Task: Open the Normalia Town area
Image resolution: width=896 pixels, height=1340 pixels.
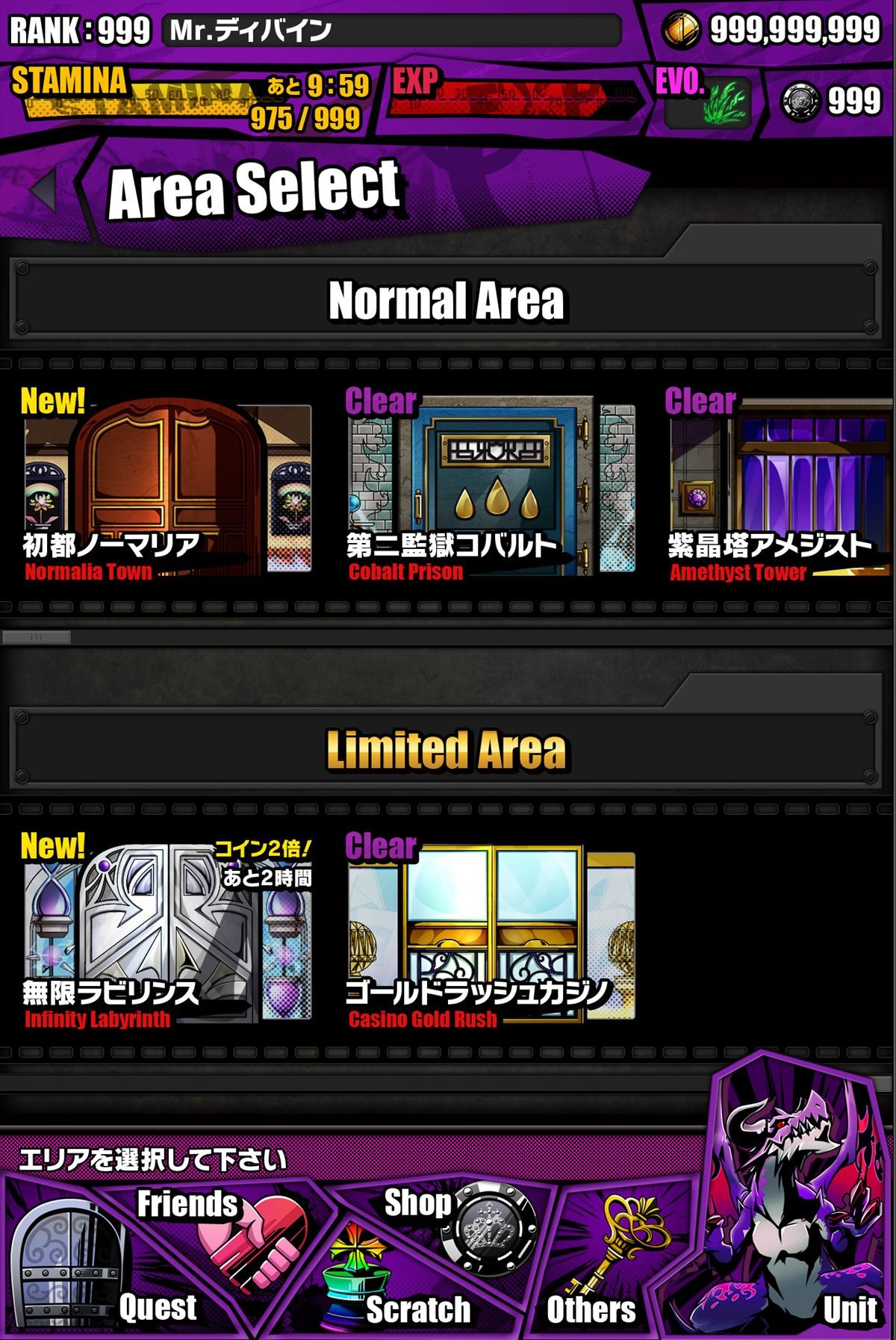Action: 167,489
